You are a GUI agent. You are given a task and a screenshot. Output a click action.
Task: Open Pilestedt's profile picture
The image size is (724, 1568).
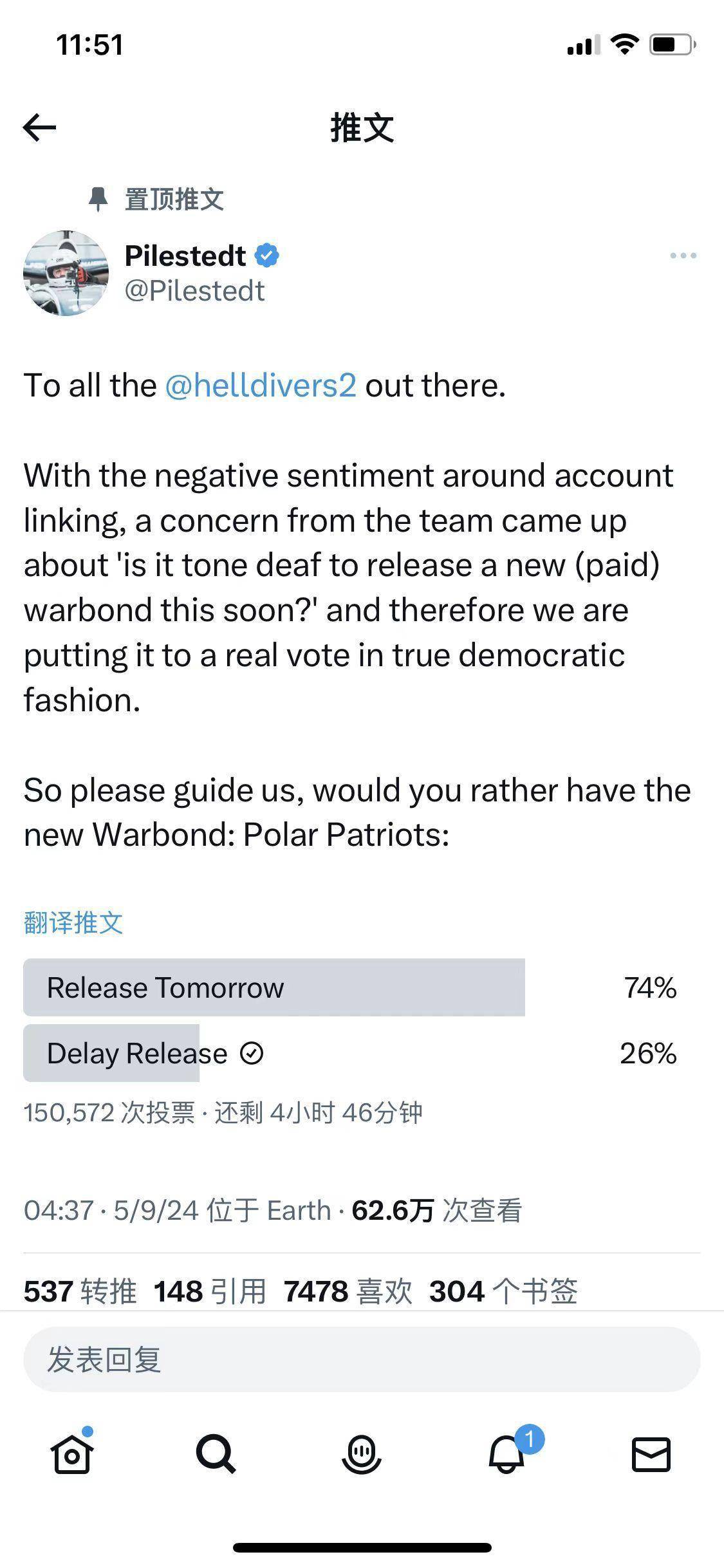pyautogui.click(x=66, y=273)
